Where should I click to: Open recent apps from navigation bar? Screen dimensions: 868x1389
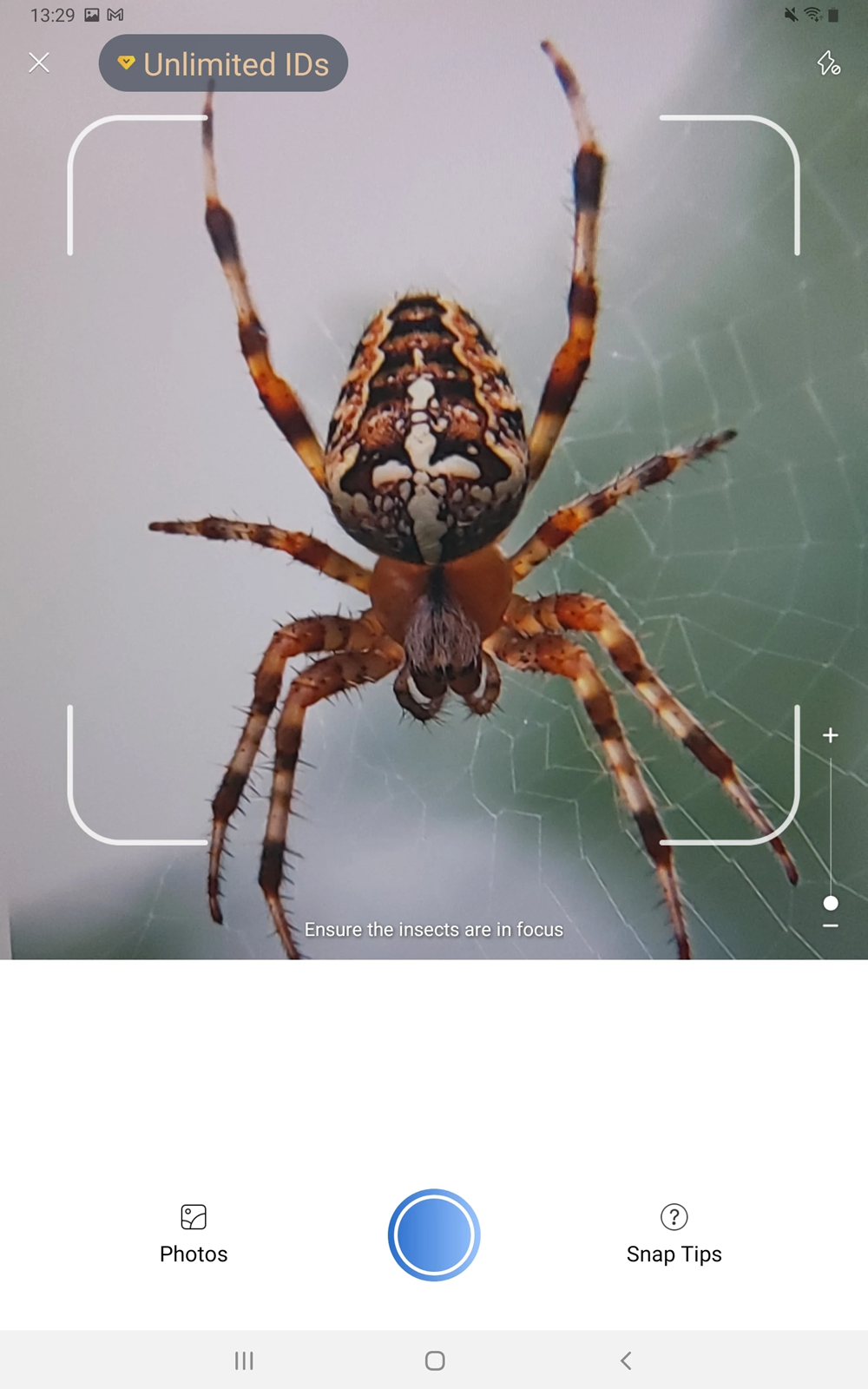[244, 1360]
